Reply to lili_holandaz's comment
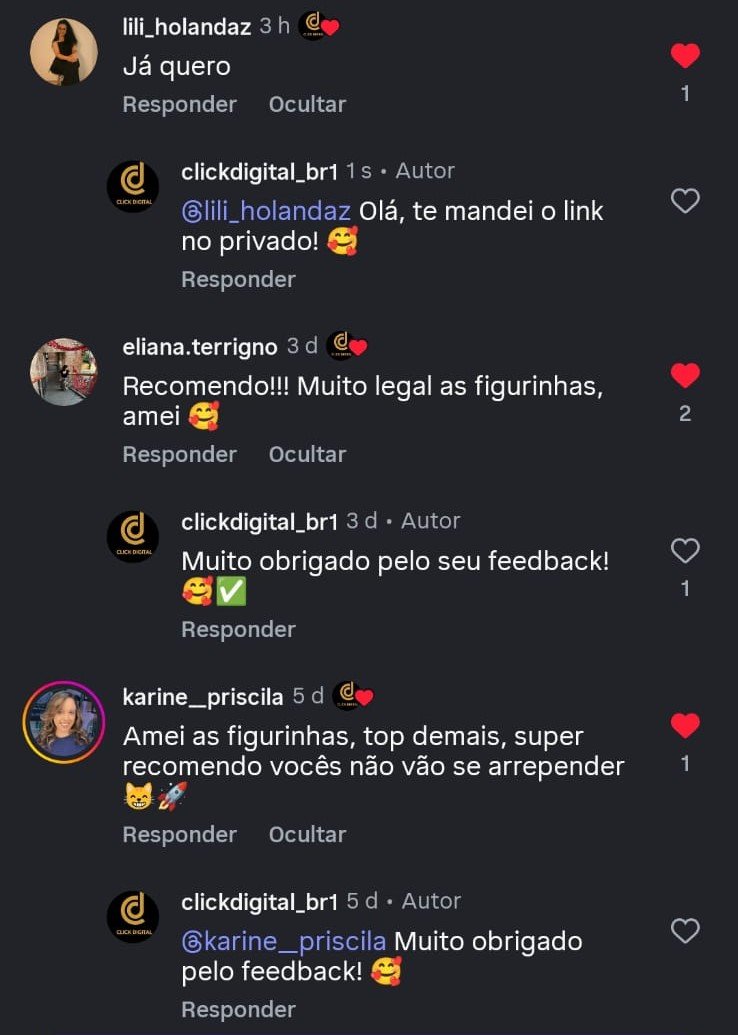 (x=179, y=104)
